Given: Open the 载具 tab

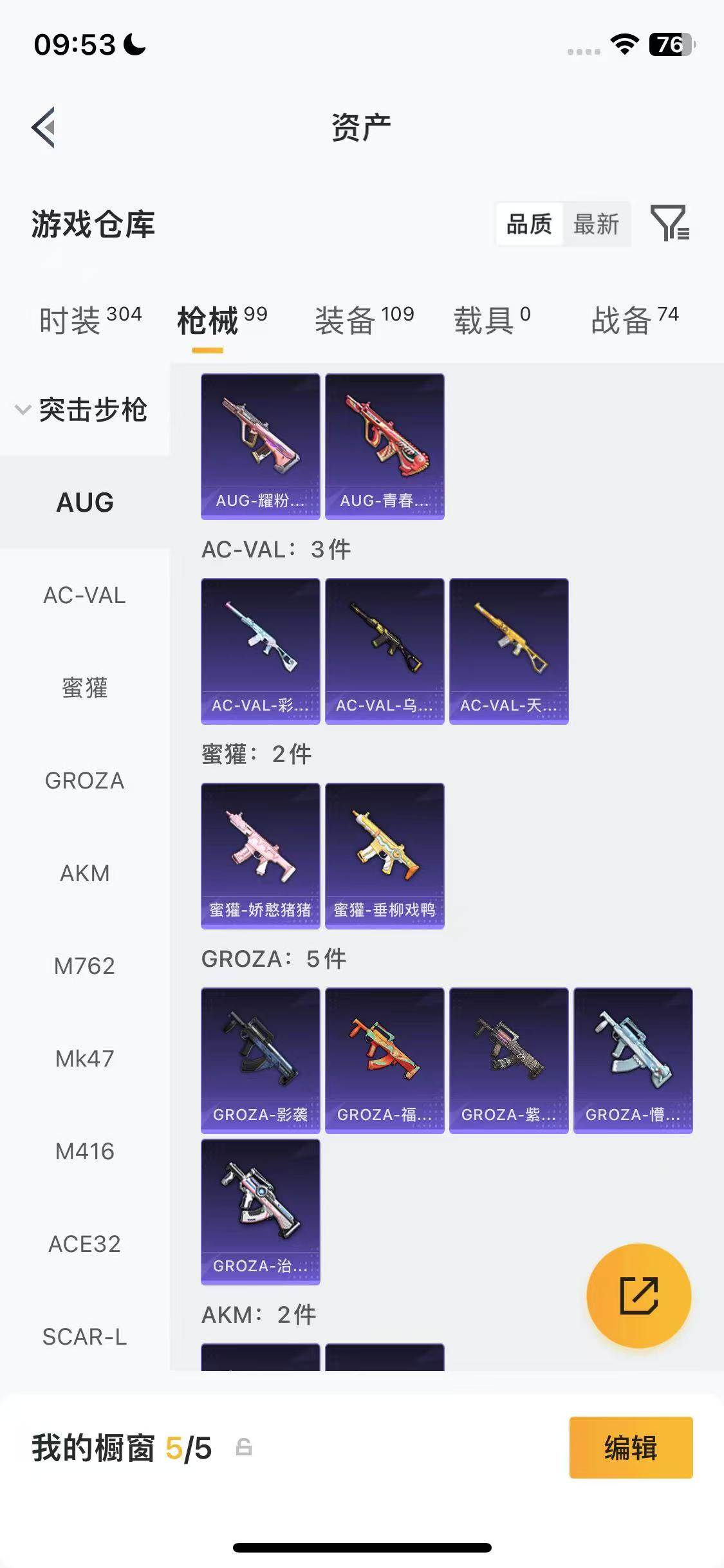Looking at the screenshot, I should (492, 320).
